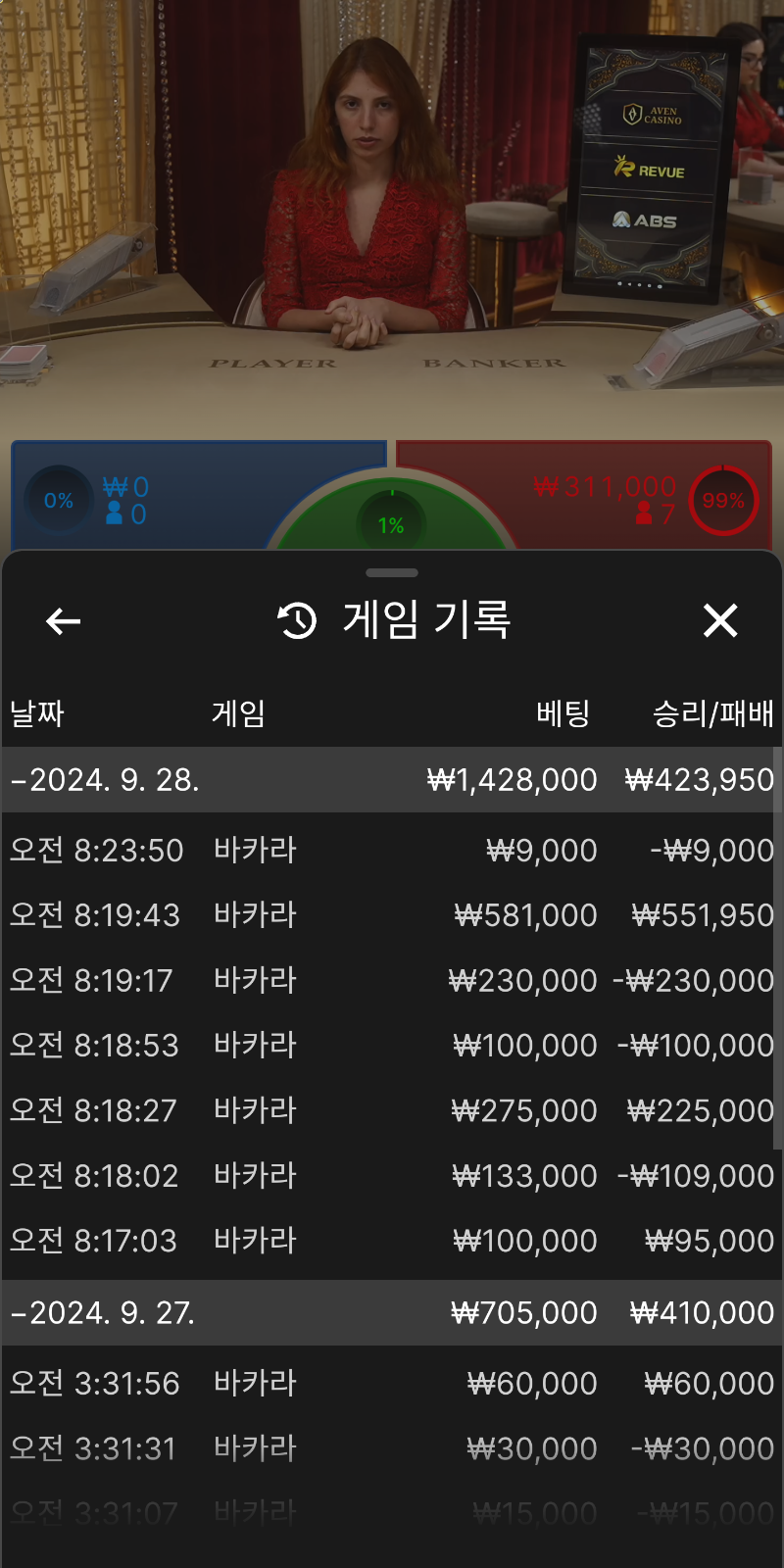The width and height of the screenshot is (784, 1568).
Task: Tap the sheet drag handle
Action: point(392,572)
